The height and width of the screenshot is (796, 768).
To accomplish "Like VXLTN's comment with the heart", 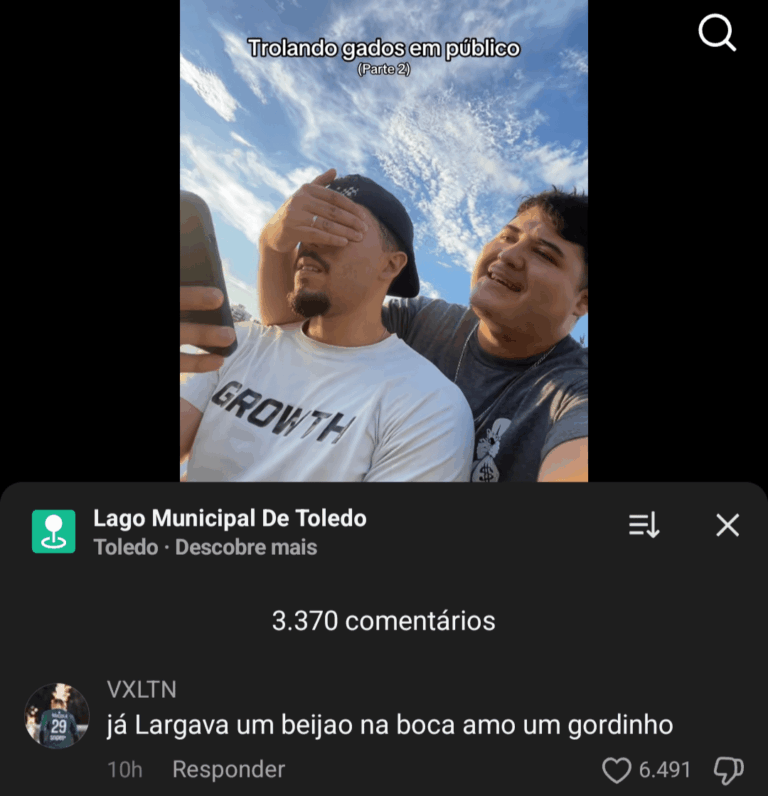I will [617, 770].
